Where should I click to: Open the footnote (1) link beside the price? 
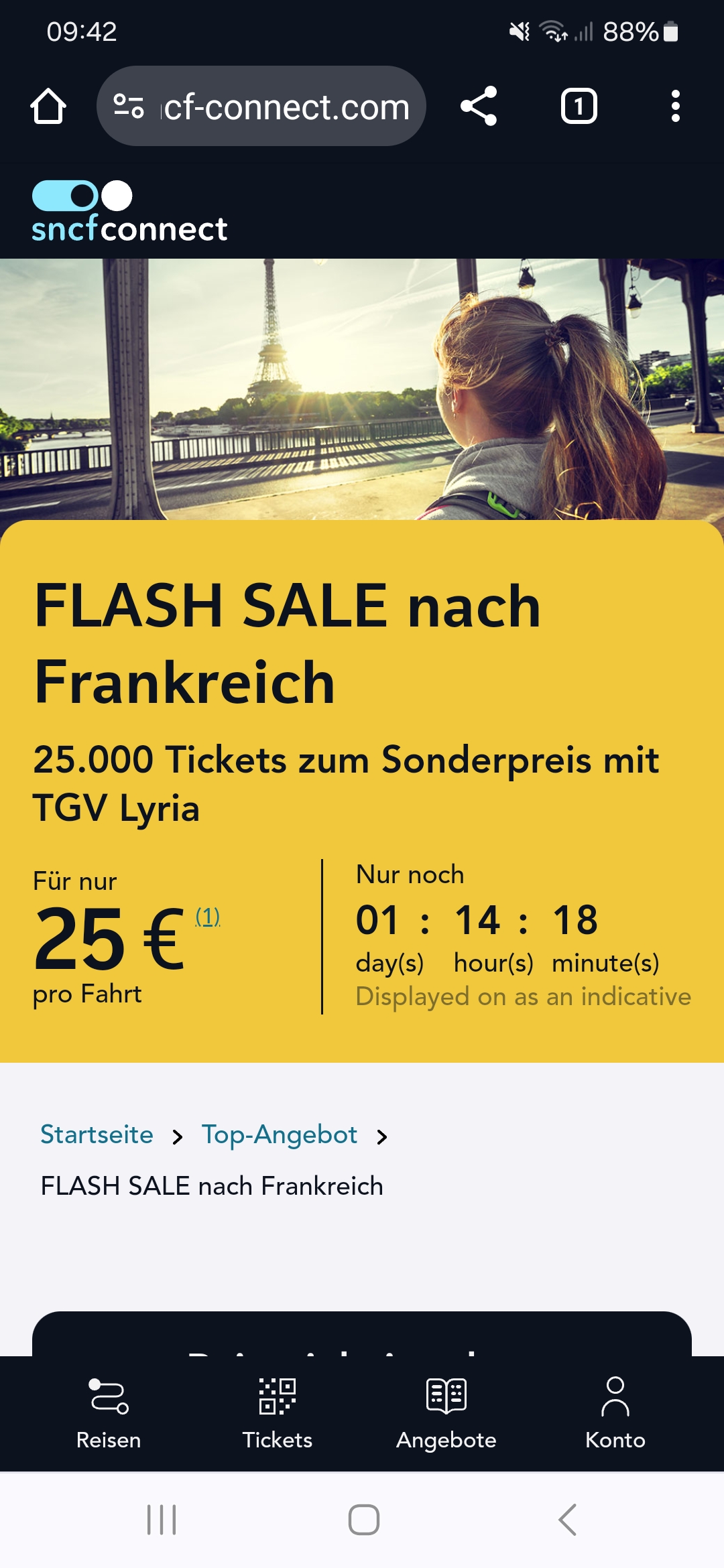coord(208,916)
